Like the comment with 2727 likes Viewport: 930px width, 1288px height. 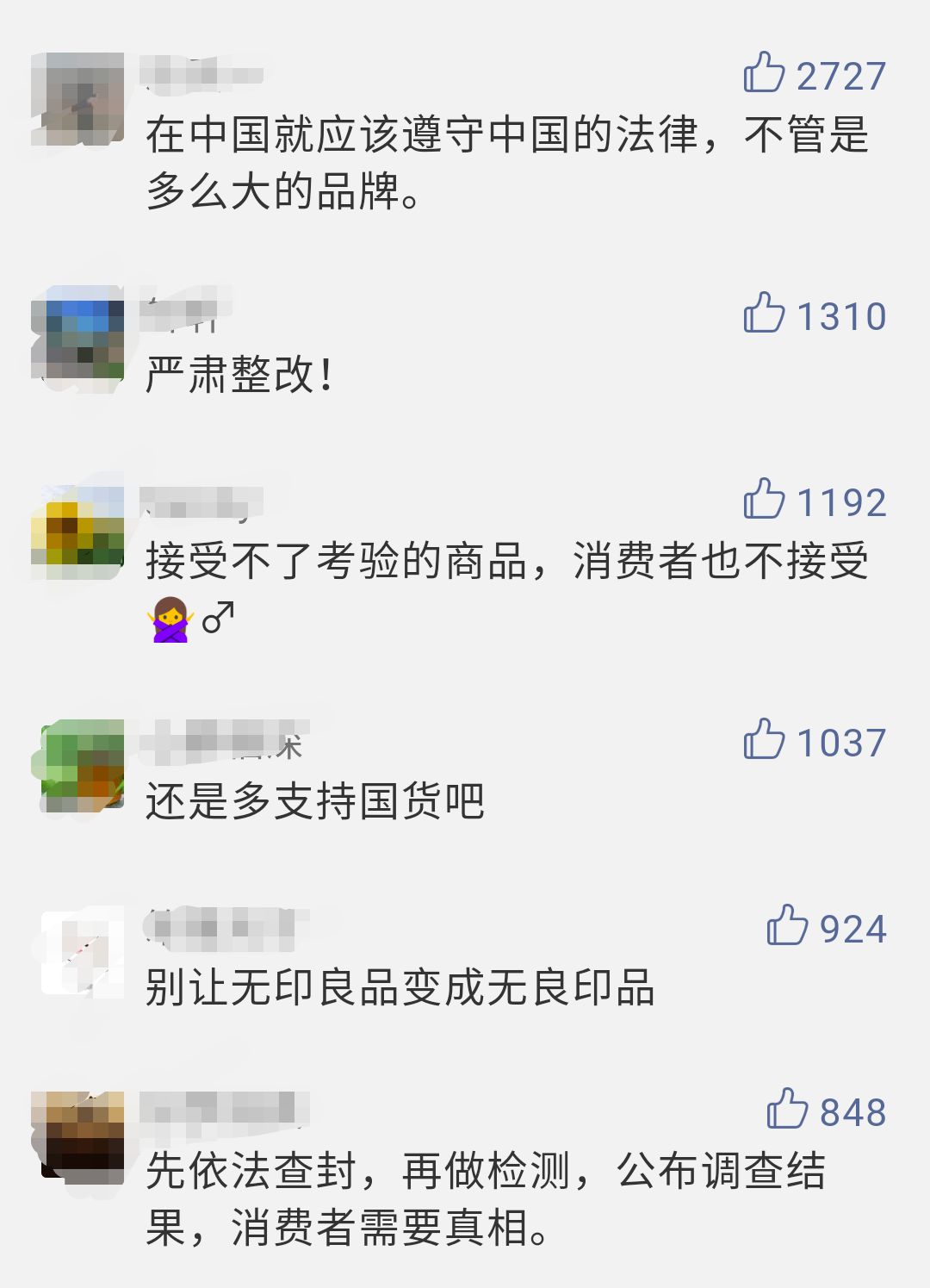pos(764,73)
